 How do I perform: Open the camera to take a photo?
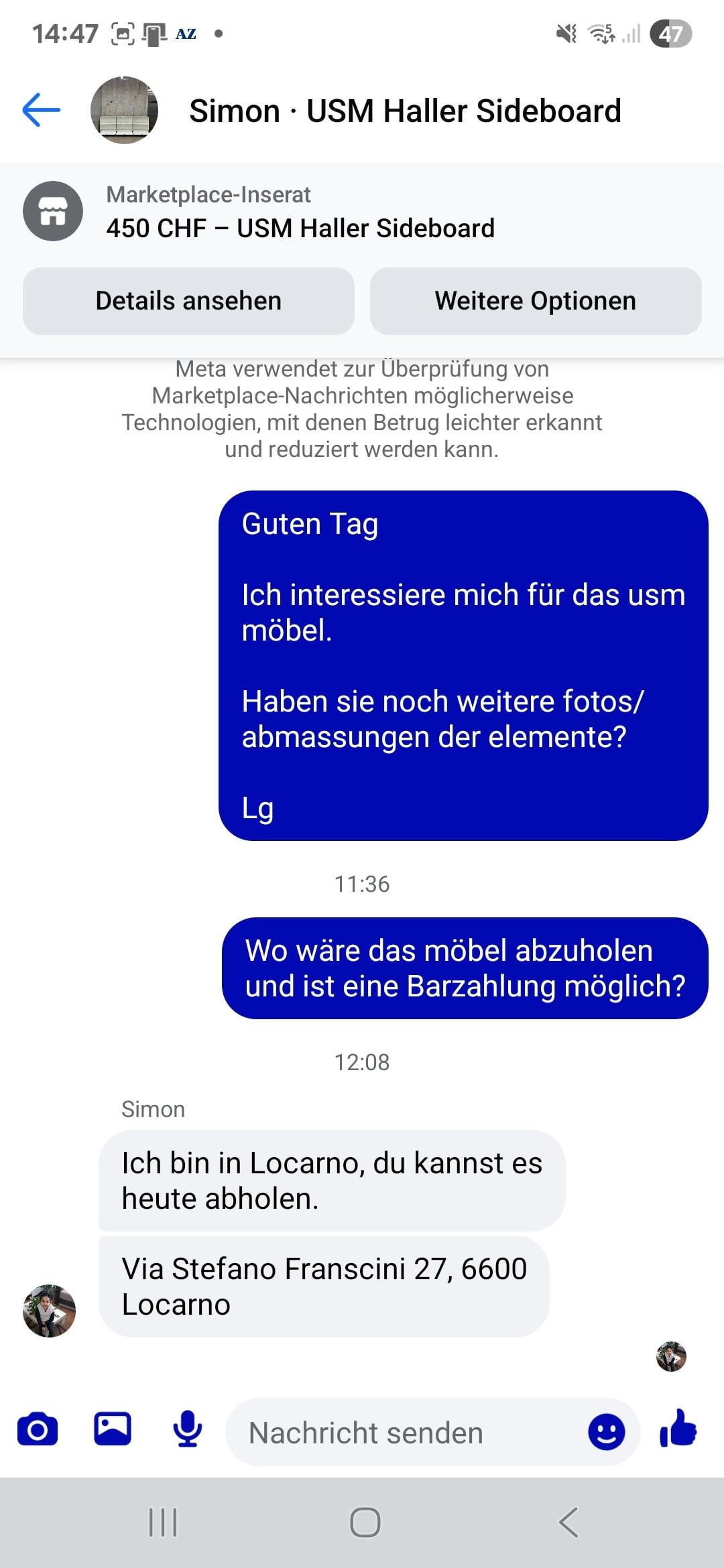(38, 1430)
